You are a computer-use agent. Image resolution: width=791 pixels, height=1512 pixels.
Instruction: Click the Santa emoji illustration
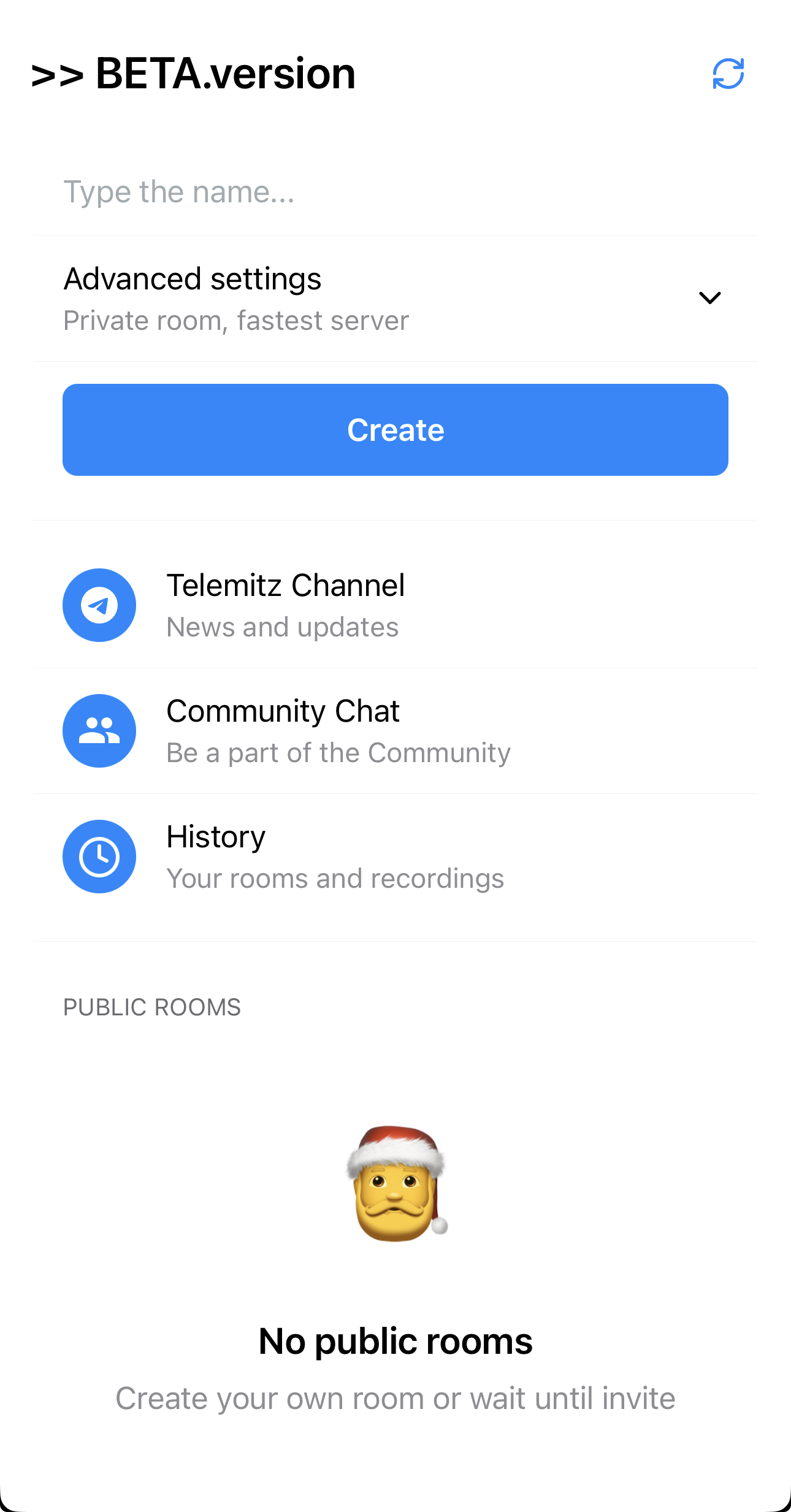[x=395, y=1183]
